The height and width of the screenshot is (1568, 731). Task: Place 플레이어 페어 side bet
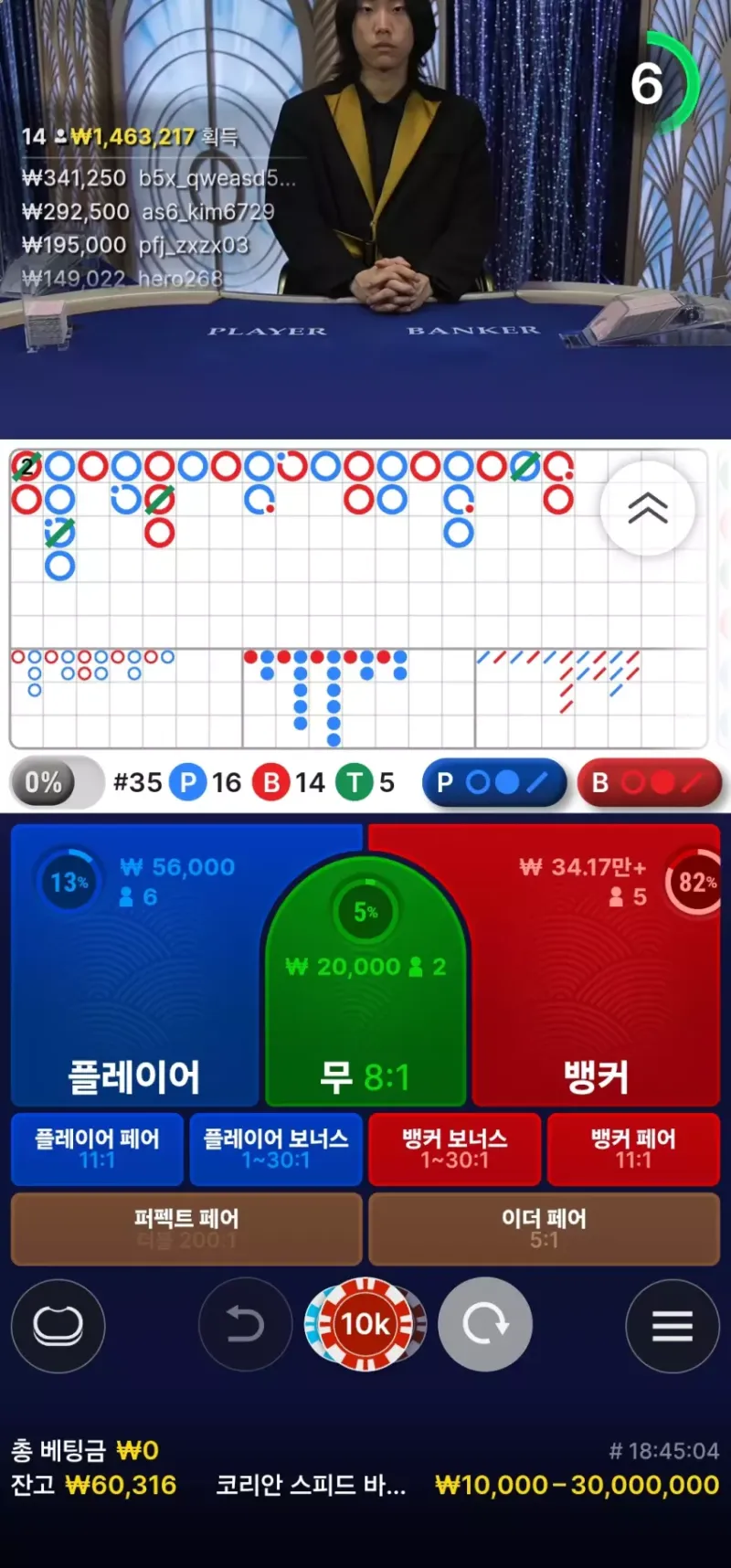[x=97, y=1149]
